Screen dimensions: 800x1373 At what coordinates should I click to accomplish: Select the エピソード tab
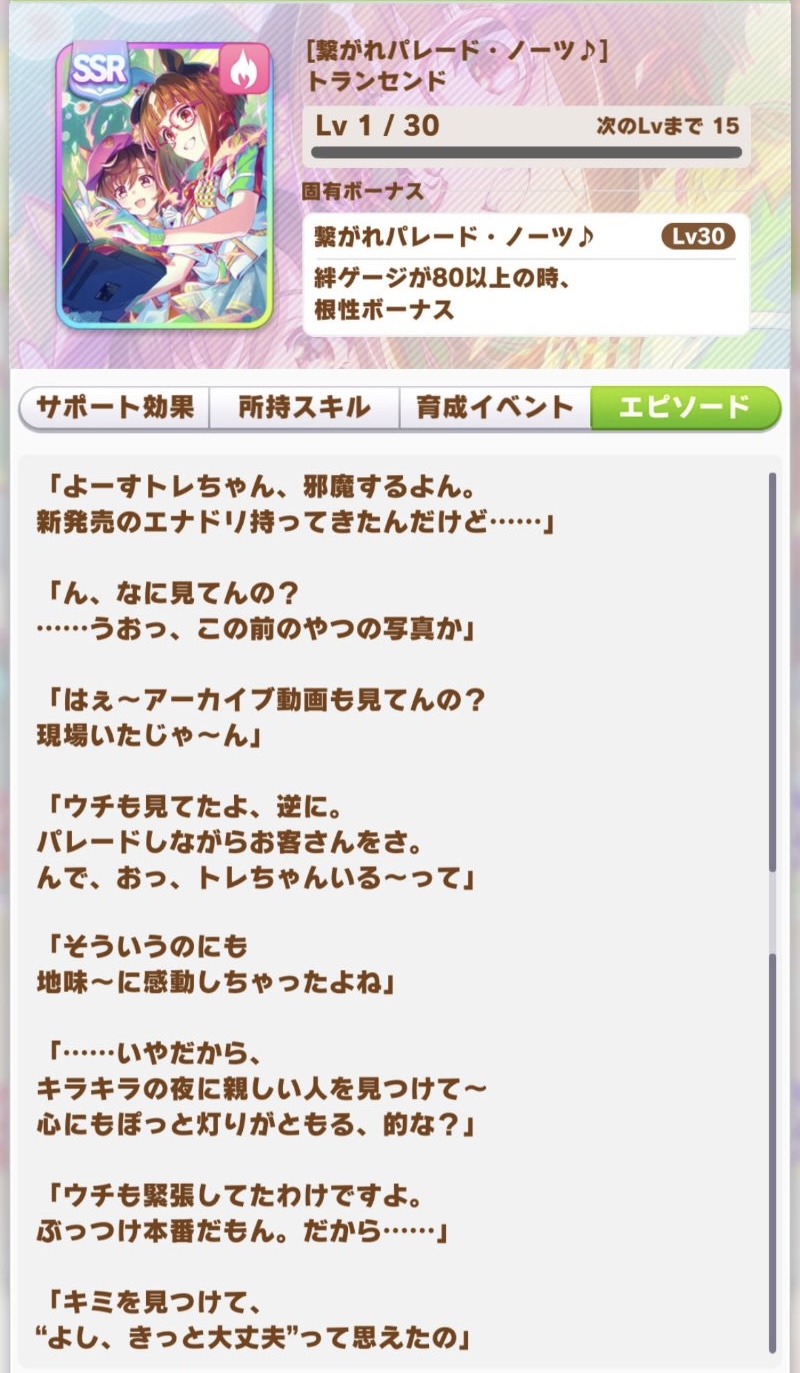coord(685,408)
